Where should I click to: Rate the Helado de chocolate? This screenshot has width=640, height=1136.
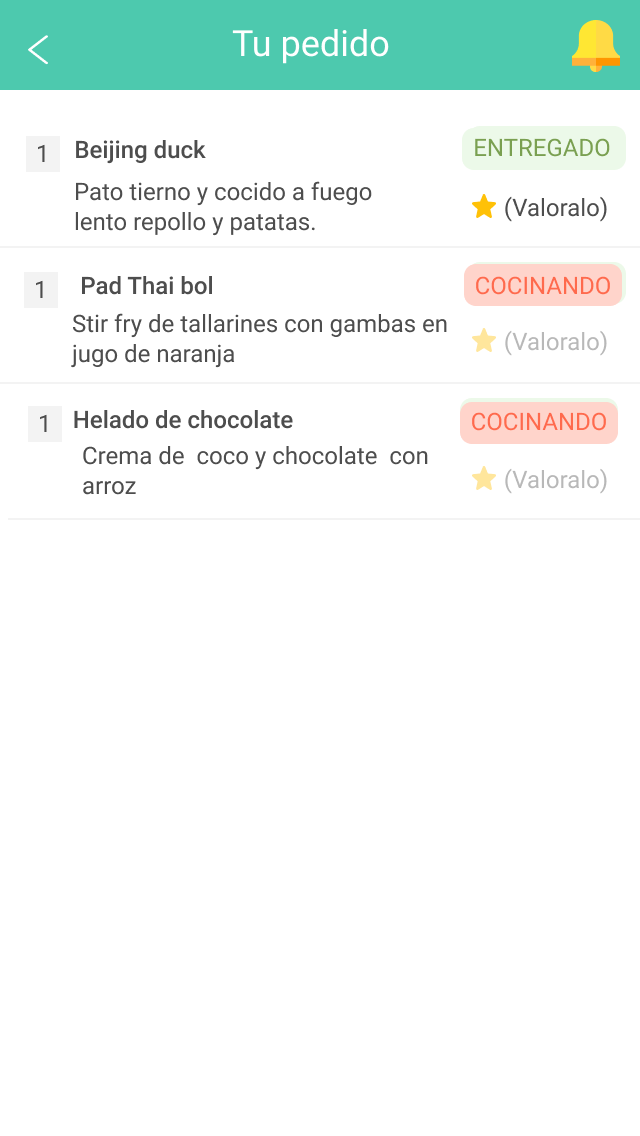(x=540, y=480)
